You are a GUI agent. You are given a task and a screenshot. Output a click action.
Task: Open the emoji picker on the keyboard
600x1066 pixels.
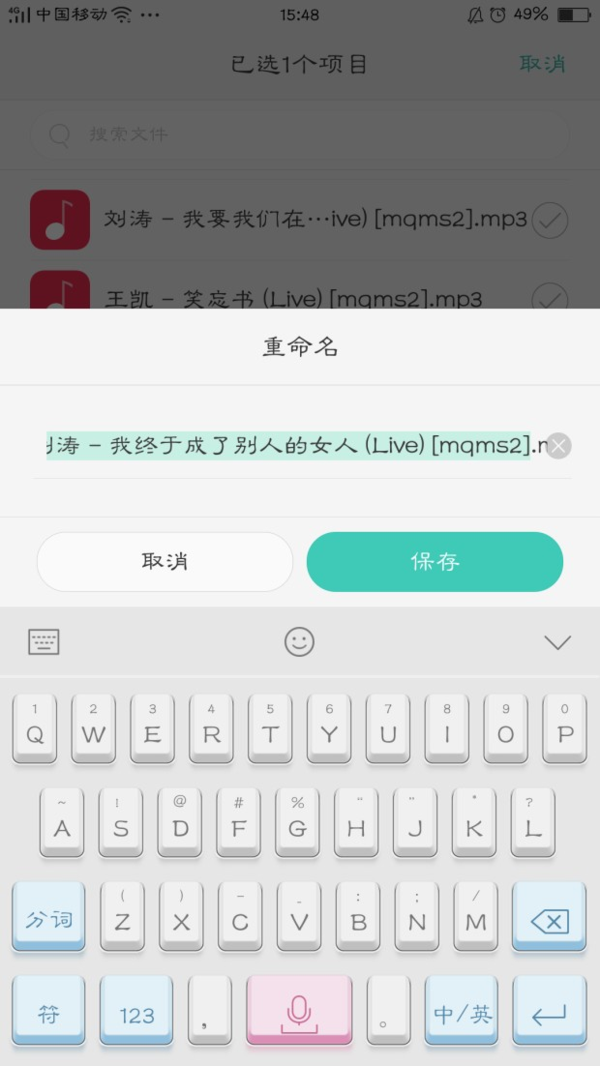[x=299, y=641]
